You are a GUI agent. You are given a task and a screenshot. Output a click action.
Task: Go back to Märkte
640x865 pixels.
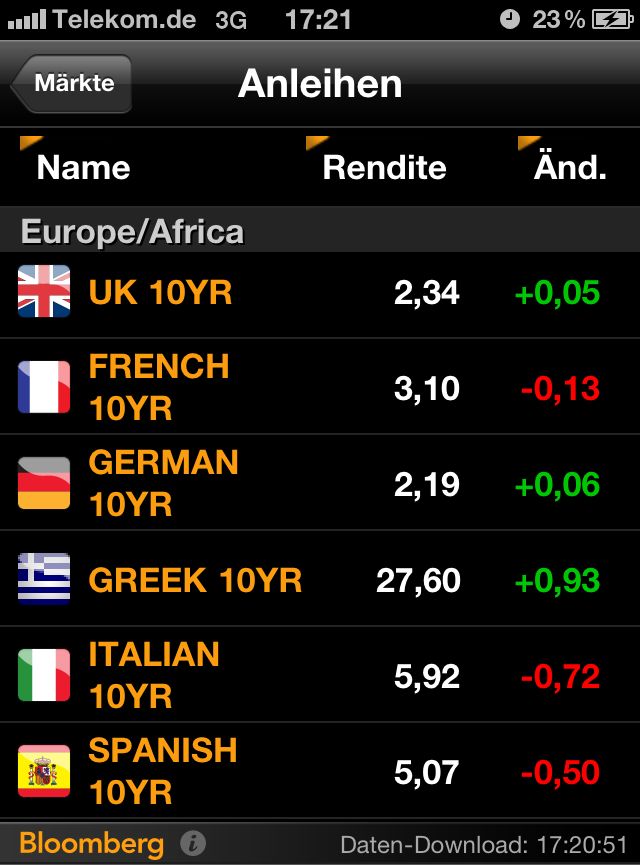(73, 84)
